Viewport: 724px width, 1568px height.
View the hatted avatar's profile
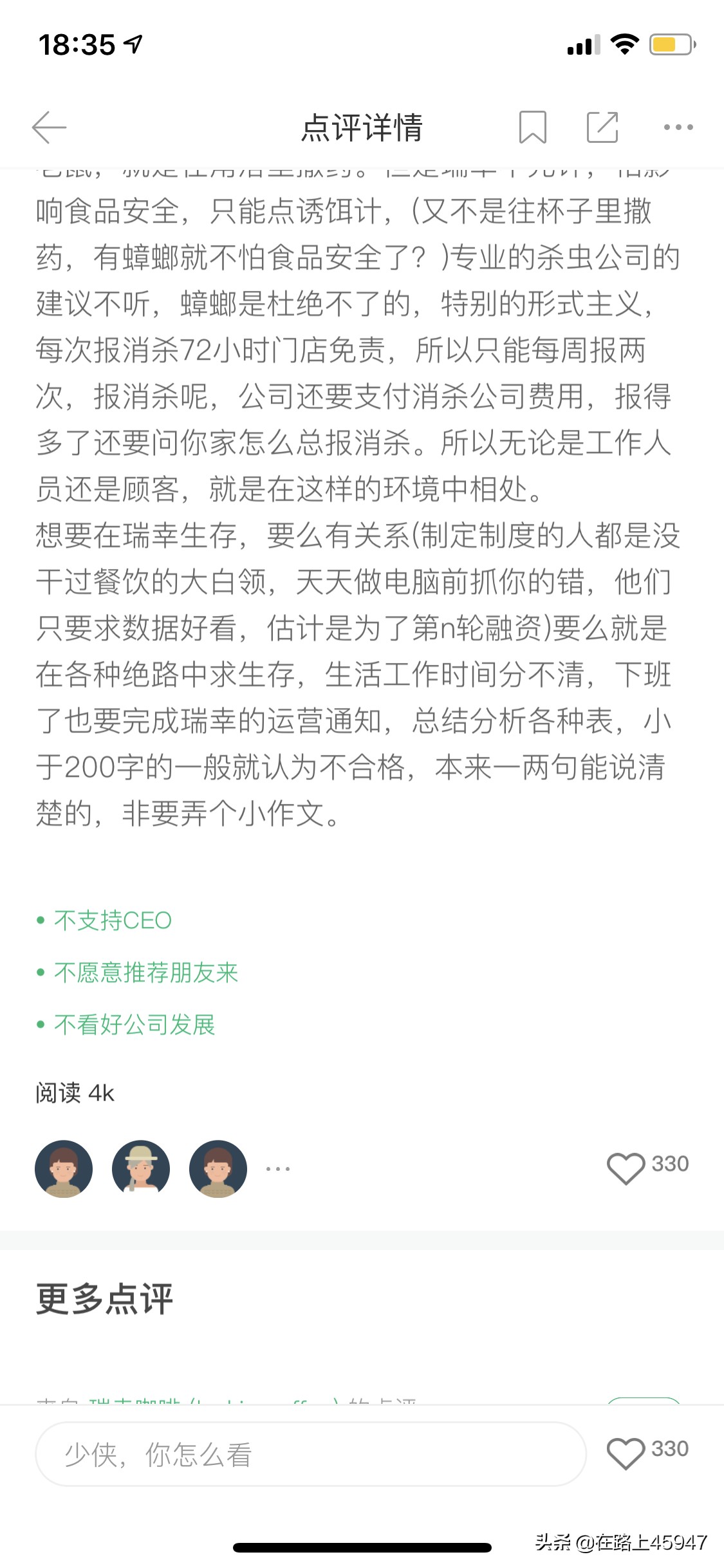coord(140,1170)
